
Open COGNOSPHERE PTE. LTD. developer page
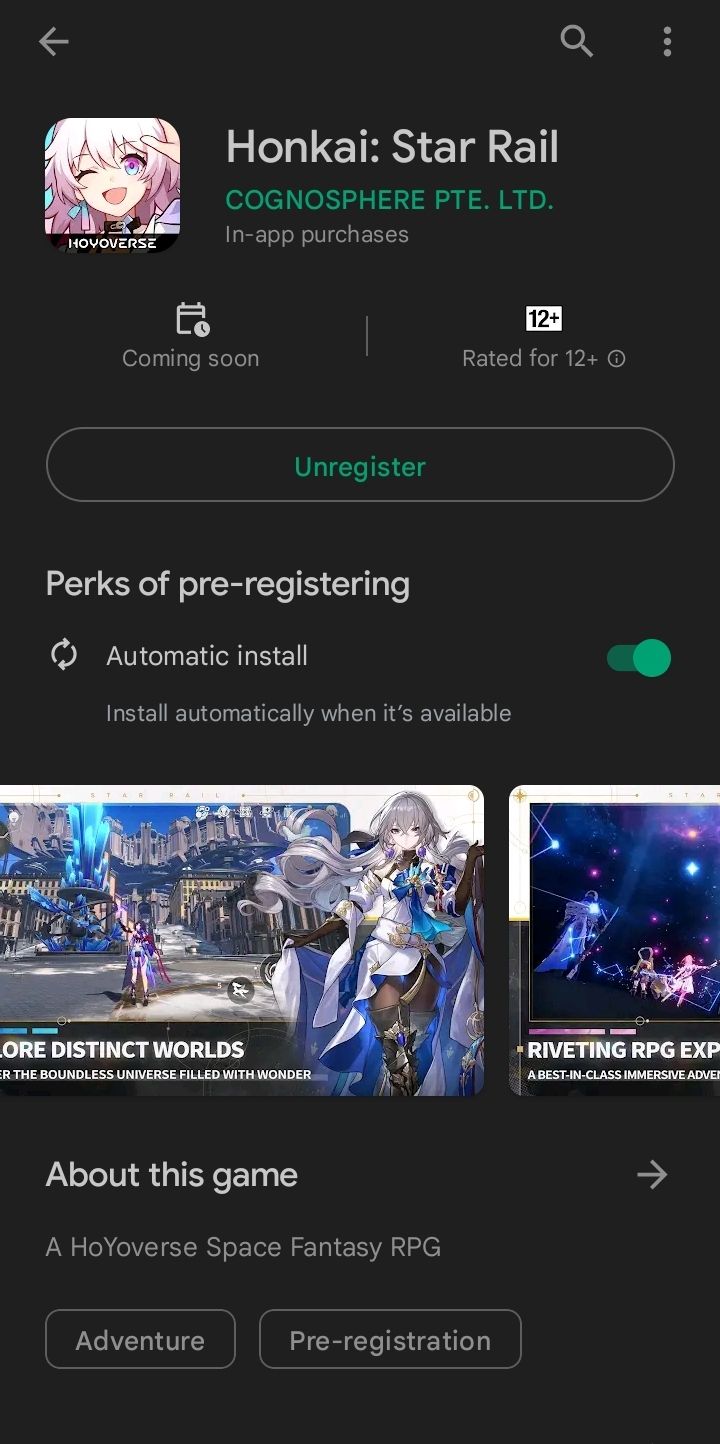pyautogui.click(x=390, y=199)
